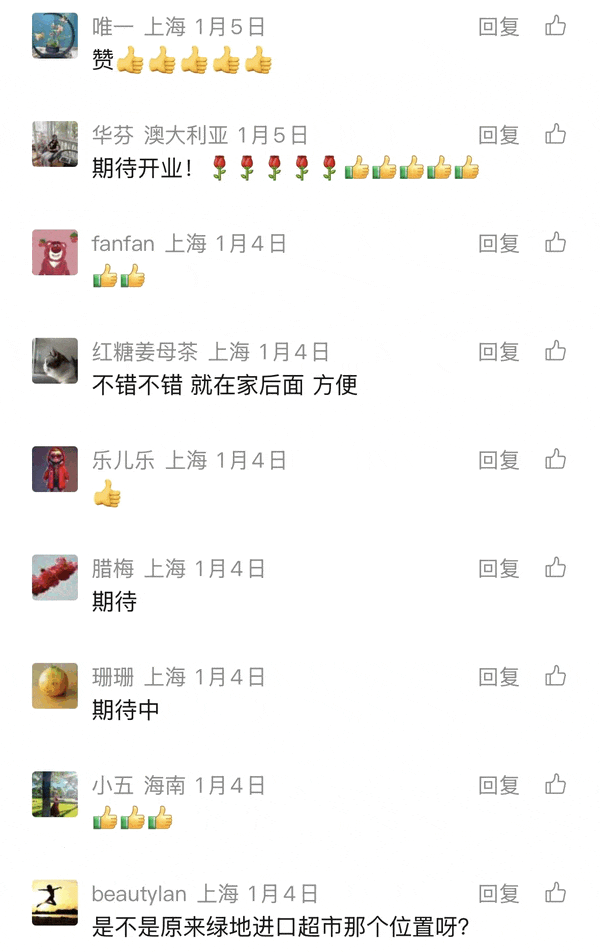The image size is (600, 952).
Task: Reply to fanfan's comment
Action: [499, 243]
